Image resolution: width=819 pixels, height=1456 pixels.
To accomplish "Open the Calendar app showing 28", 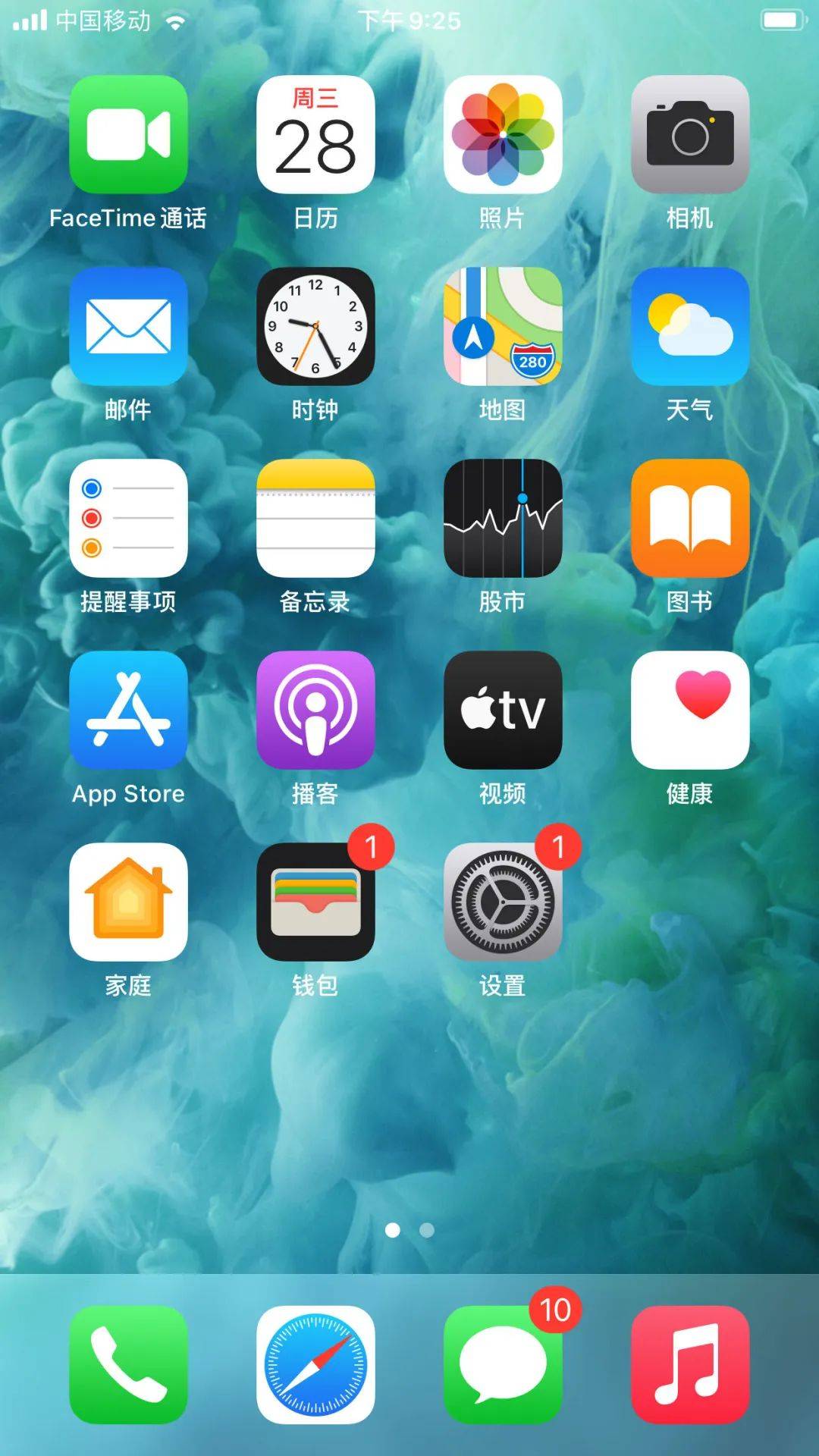I will pos(315,134).
